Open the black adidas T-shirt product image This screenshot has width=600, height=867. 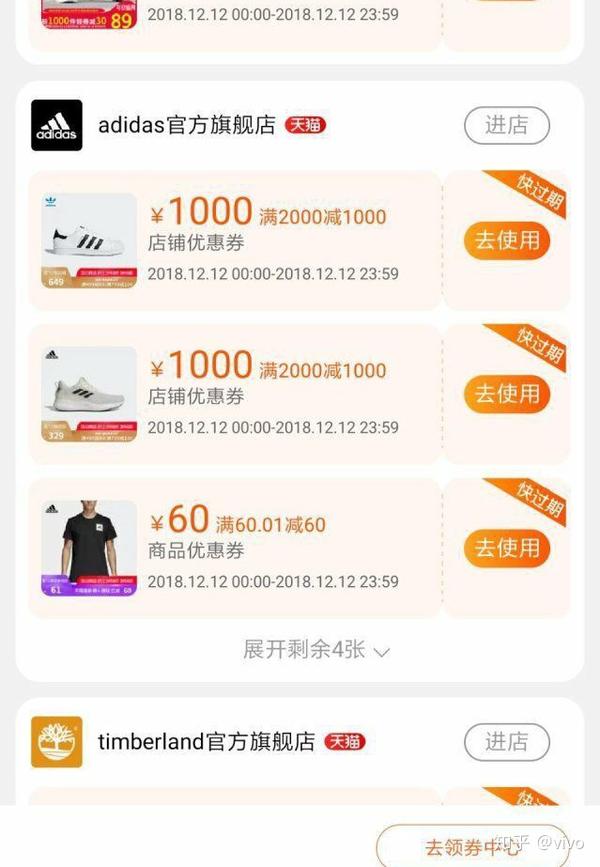(89, 548)
